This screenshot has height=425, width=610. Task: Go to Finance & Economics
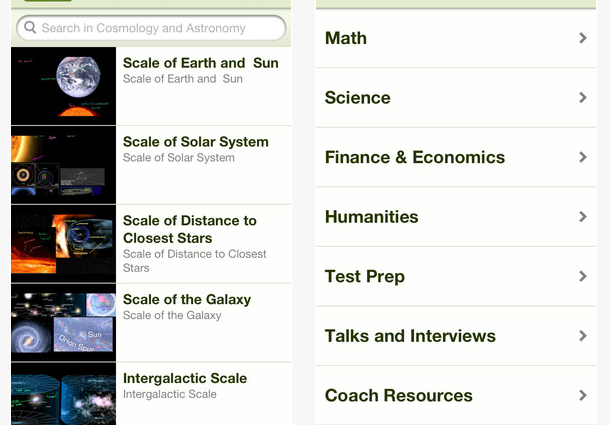tap(455, 157)
